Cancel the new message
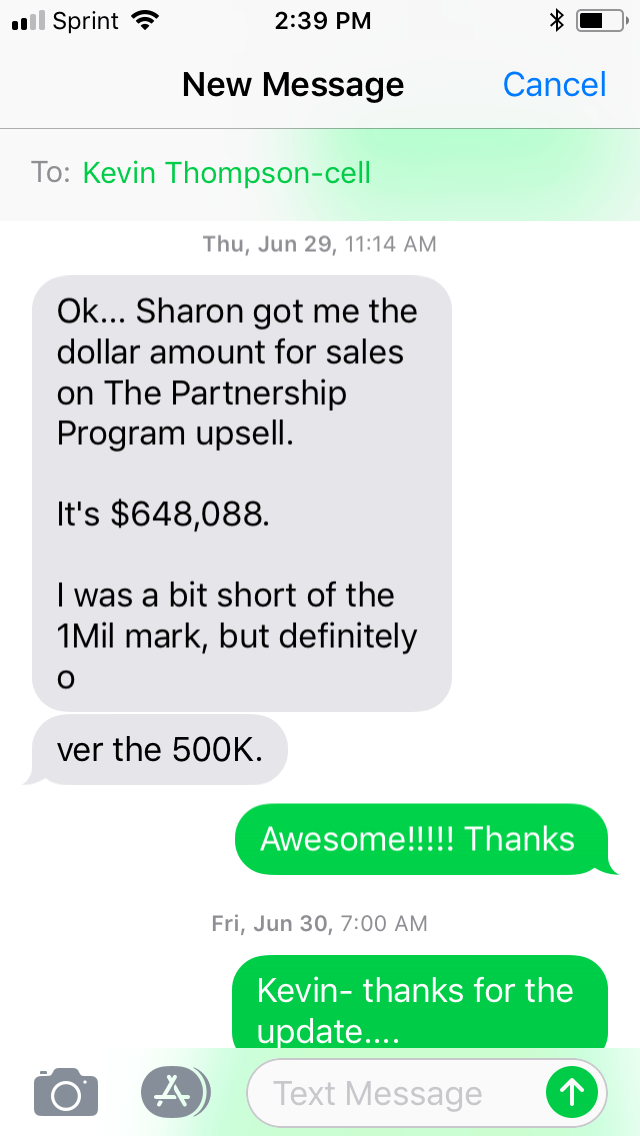Image resolution: width=640 pixels, height=1136 pixels. tap(554, 85)
